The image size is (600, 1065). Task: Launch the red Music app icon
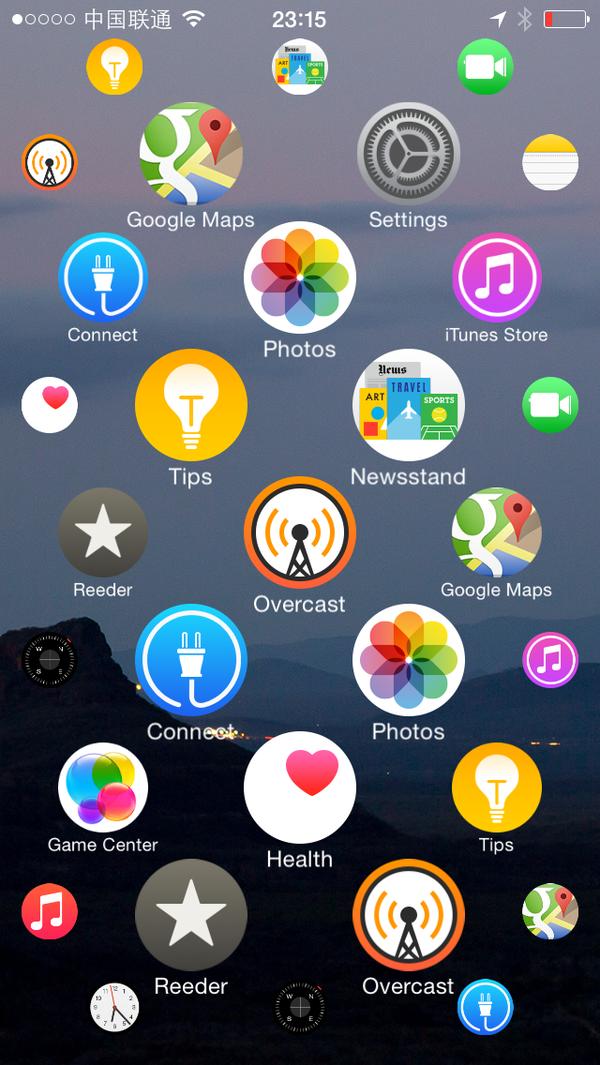pyautogui.click(x=50, y=911)
